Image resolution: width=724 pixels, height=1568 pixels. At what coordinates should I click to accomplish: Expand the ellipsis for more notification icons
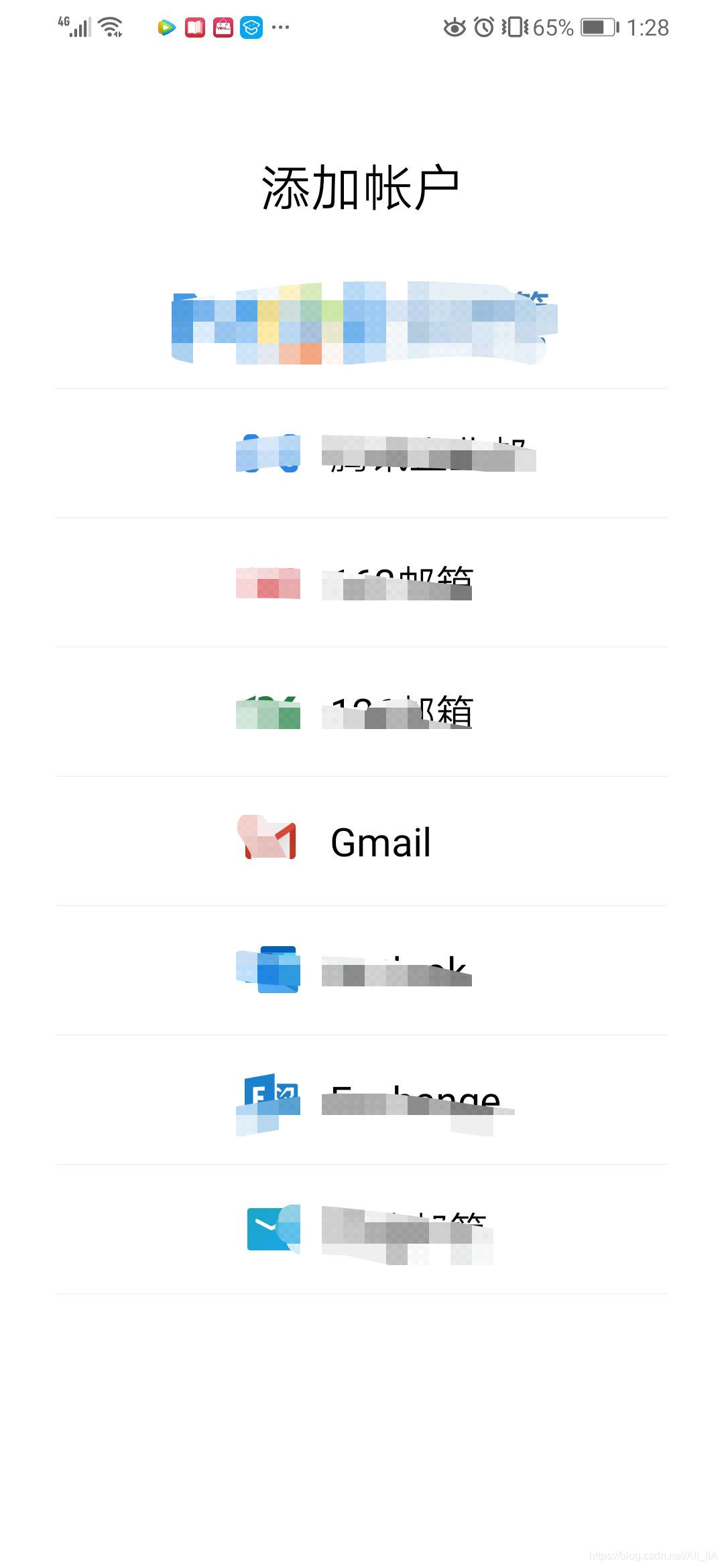(x=282, y=28)
